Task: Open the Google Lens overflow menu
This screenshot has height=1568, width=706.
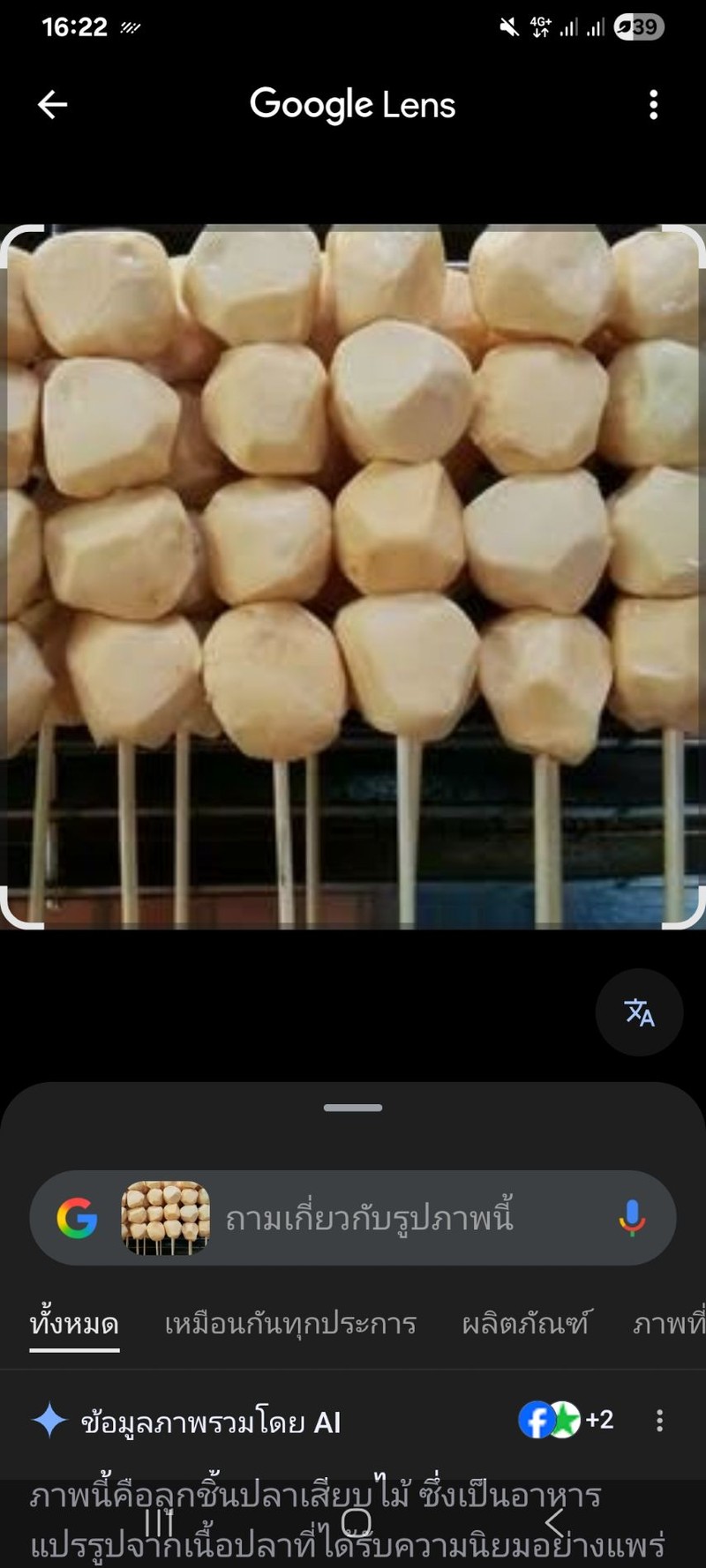Action: tap(653, 105)
